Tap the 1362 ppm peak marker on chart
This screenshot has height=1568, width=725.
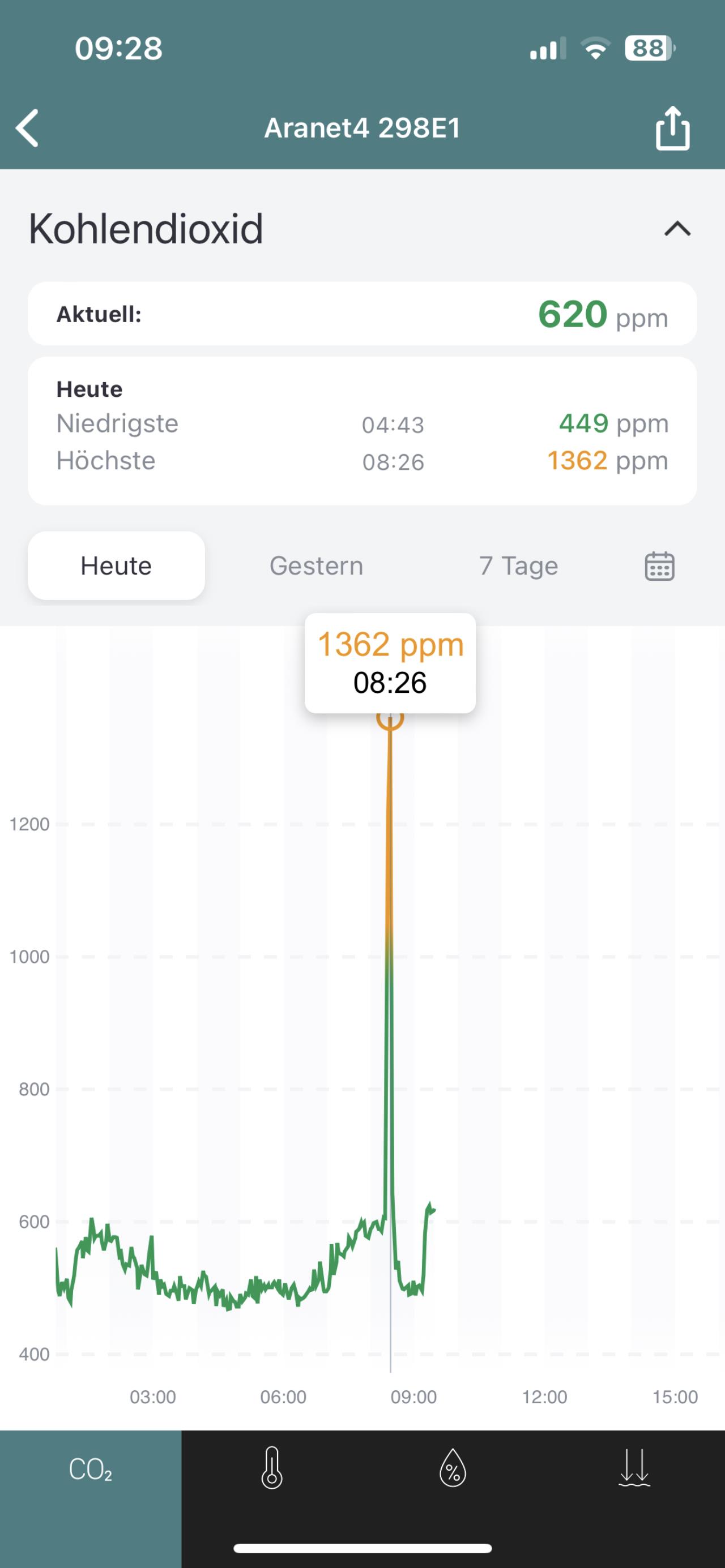(x=390, y=718)
